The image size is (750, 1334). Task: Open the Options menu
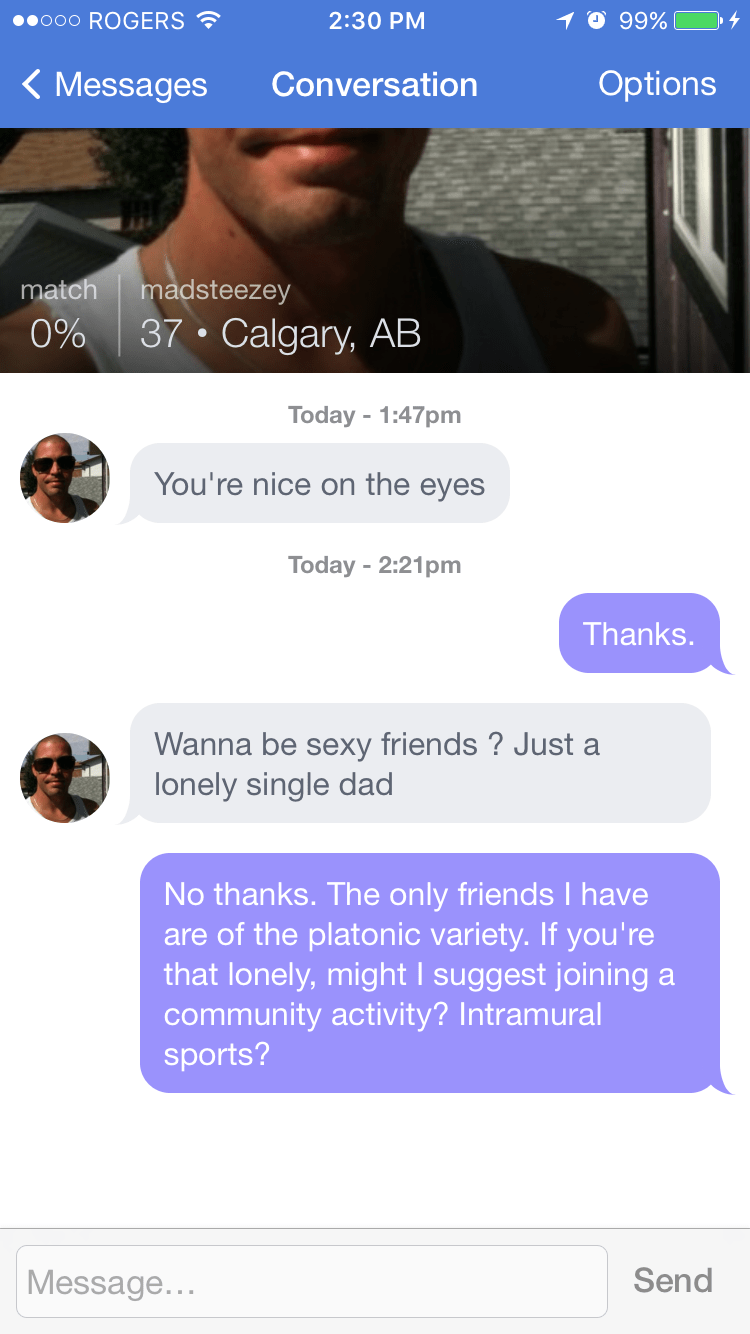[x=657, y=84]
